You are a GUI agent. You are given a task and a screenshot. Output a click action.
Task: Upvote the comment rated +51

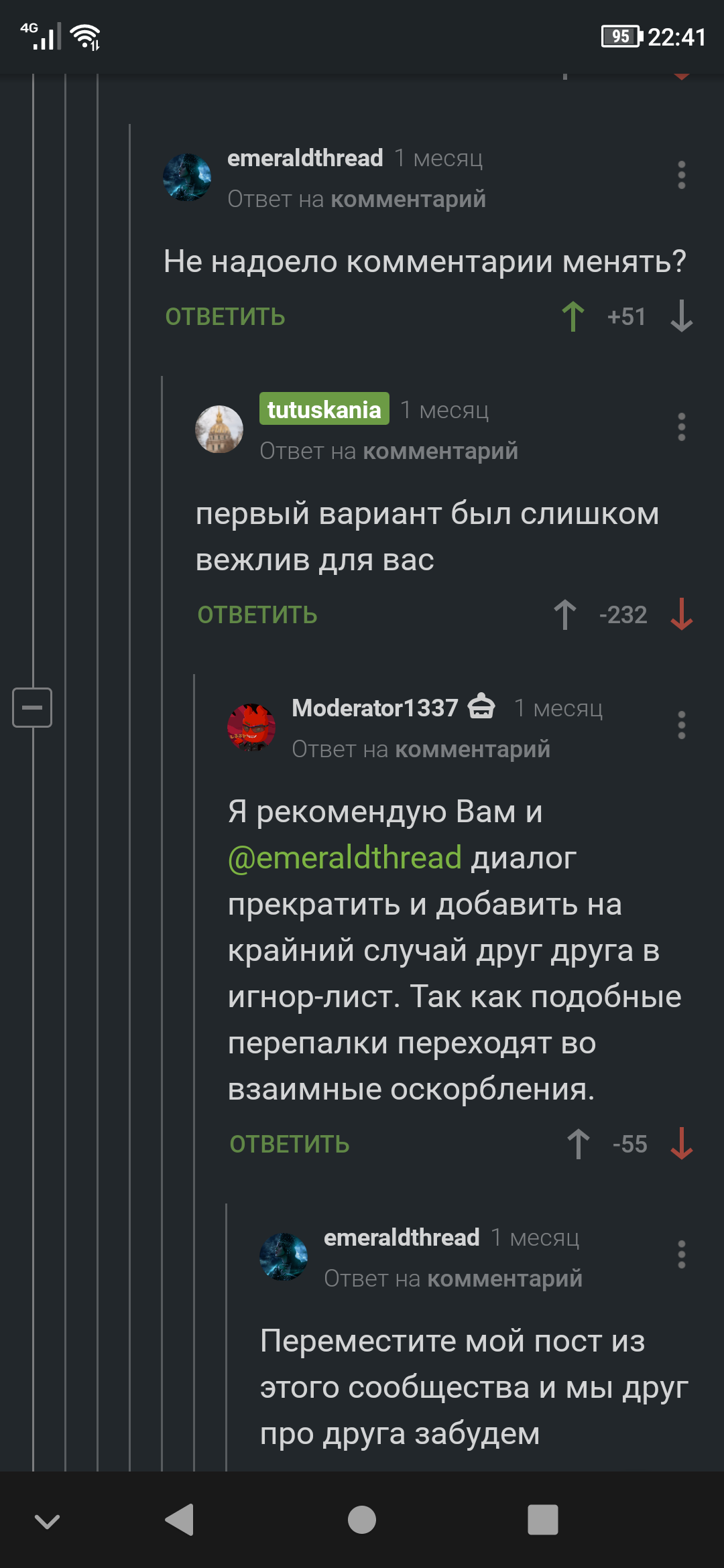(573, 316)
